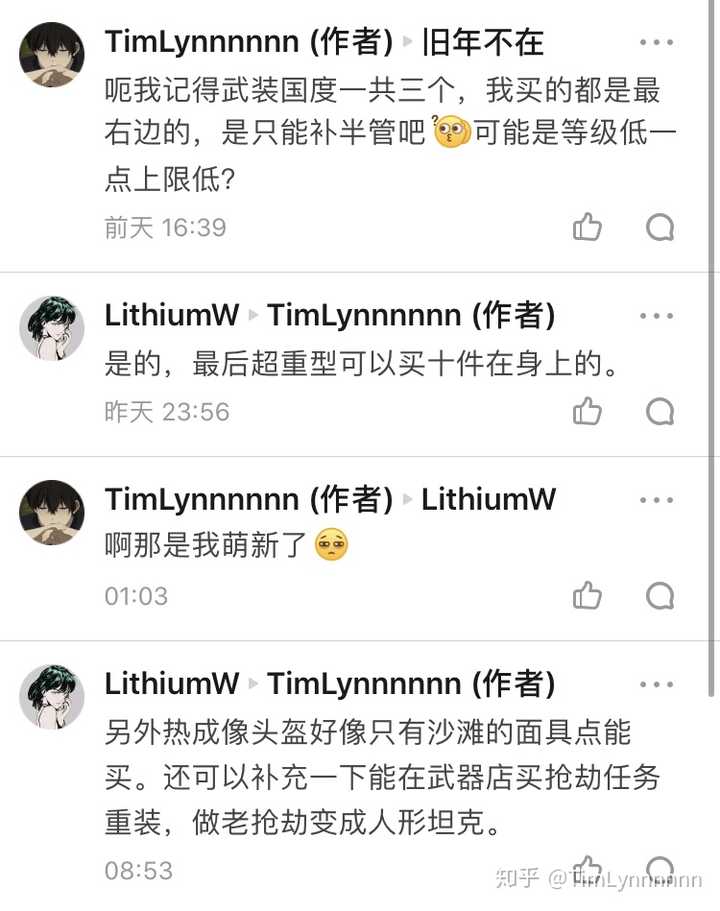Reply to LithiumW's 昨天 23:56 comment
Image resolution: width=720 pixels, height=911 pixels.
(x=660, y=411)
